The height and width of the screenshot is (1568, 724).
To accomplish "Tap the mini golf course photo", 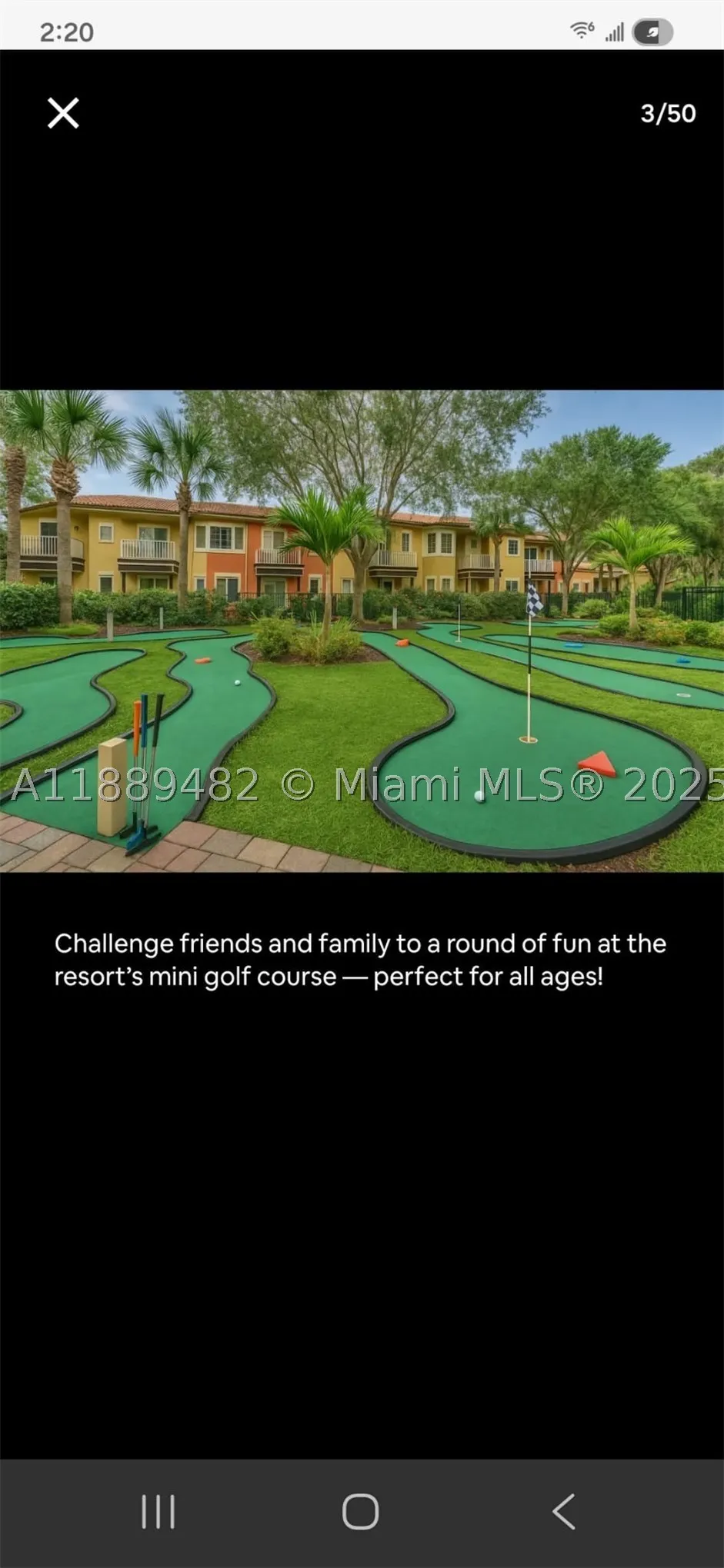I will (x=362, y=631).
